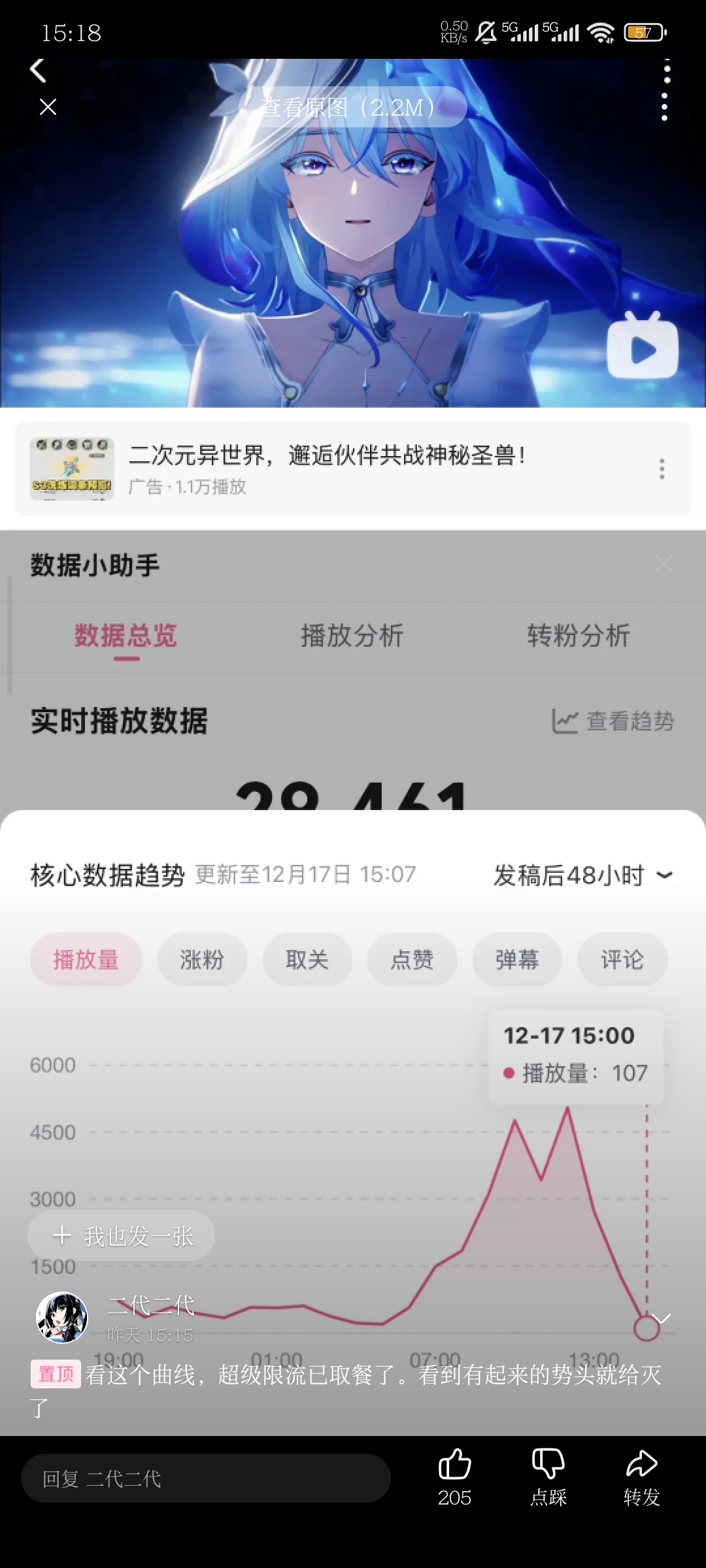The width and height of the screenshot is (706, 1568).
Task: Close the image viewer with the X
Action: click(x=48, y=106)
